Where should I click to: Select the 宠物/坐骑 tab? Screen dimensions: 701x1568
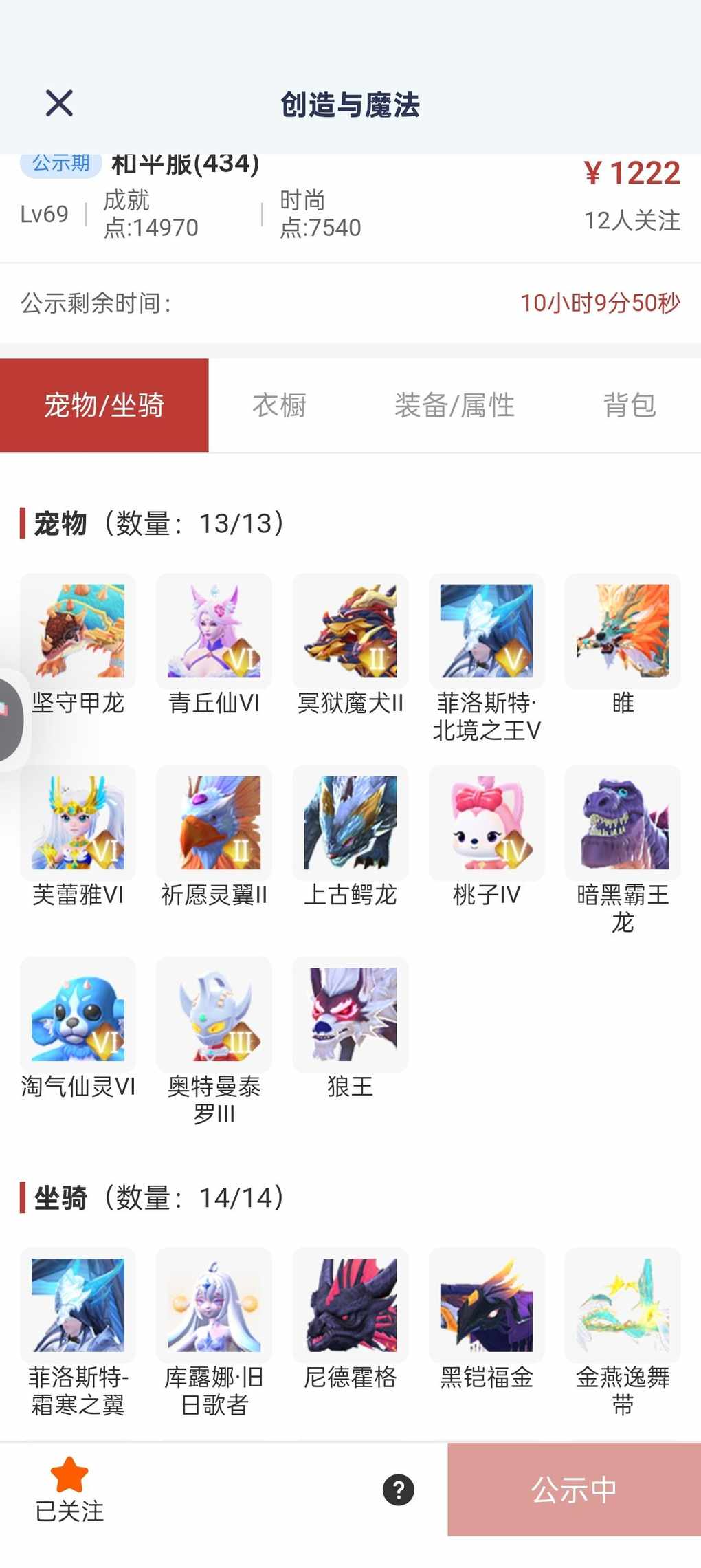click(x=104, y=405)
